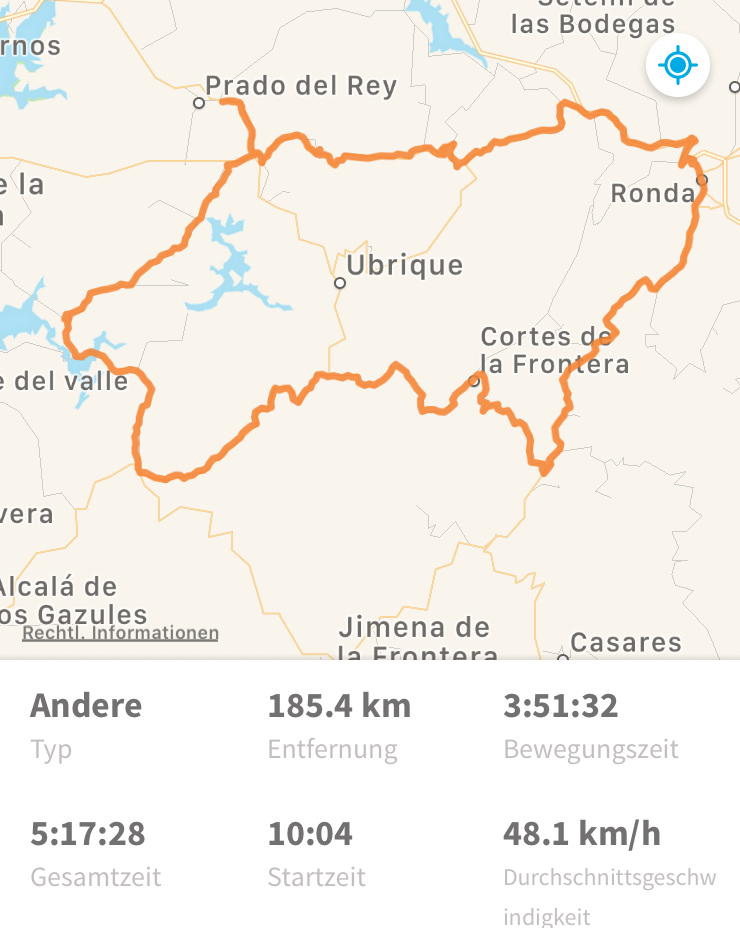The width and height of the screenshot is (740, 928).
Task: Center map on current location
Action: 678,66
